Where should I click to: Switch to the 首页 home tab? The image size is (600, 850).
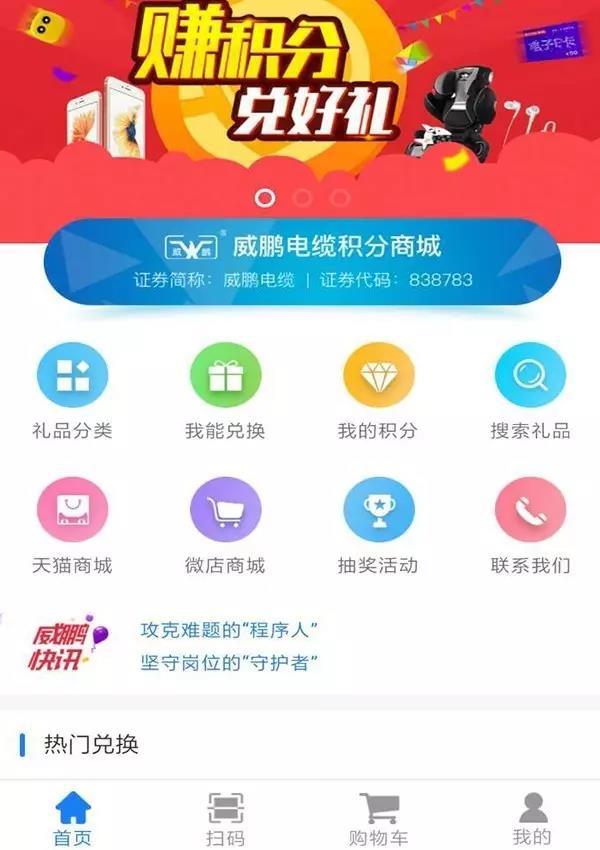[72, 818]
